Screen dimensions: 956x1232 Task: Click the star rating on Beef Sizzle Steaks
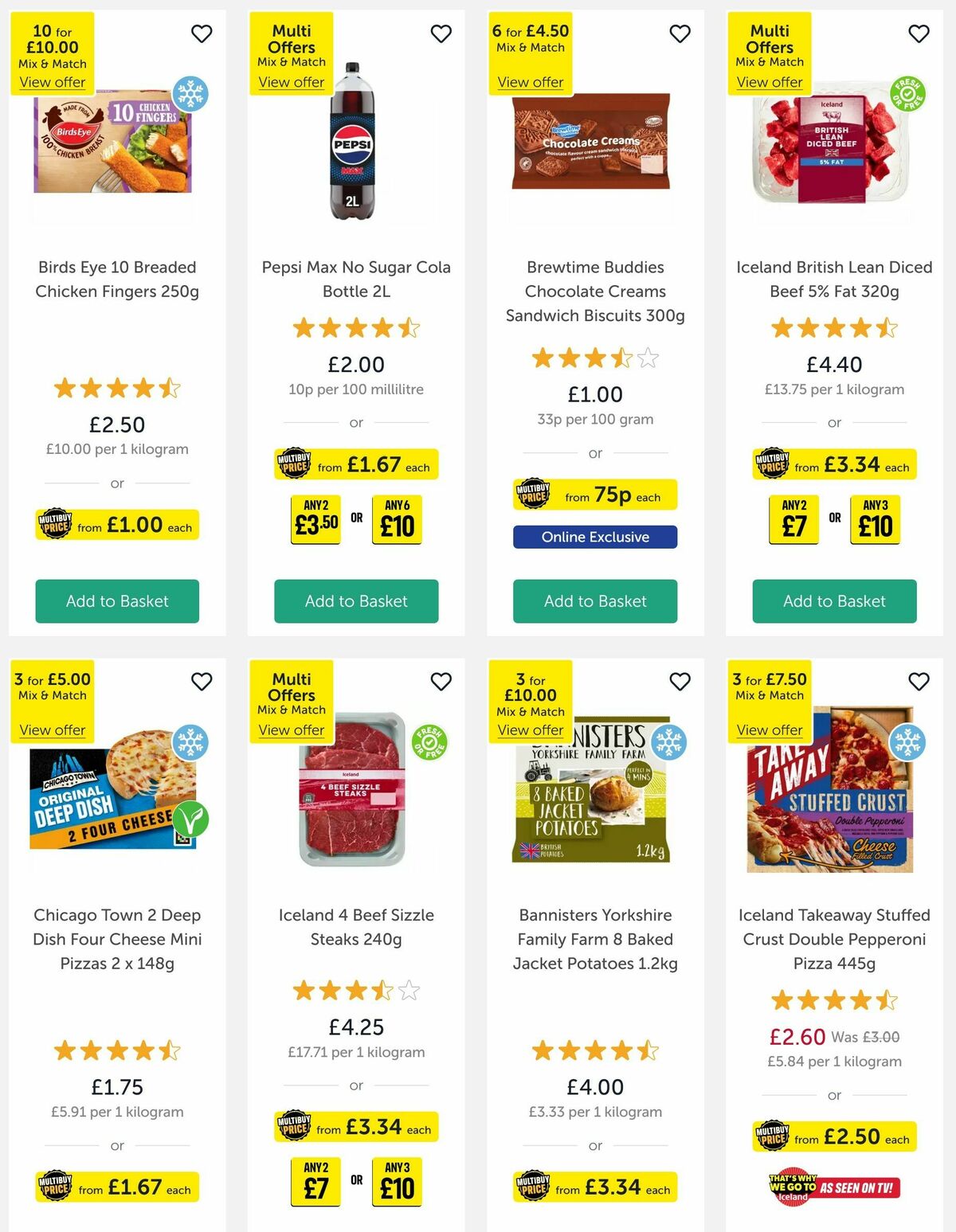356,991
